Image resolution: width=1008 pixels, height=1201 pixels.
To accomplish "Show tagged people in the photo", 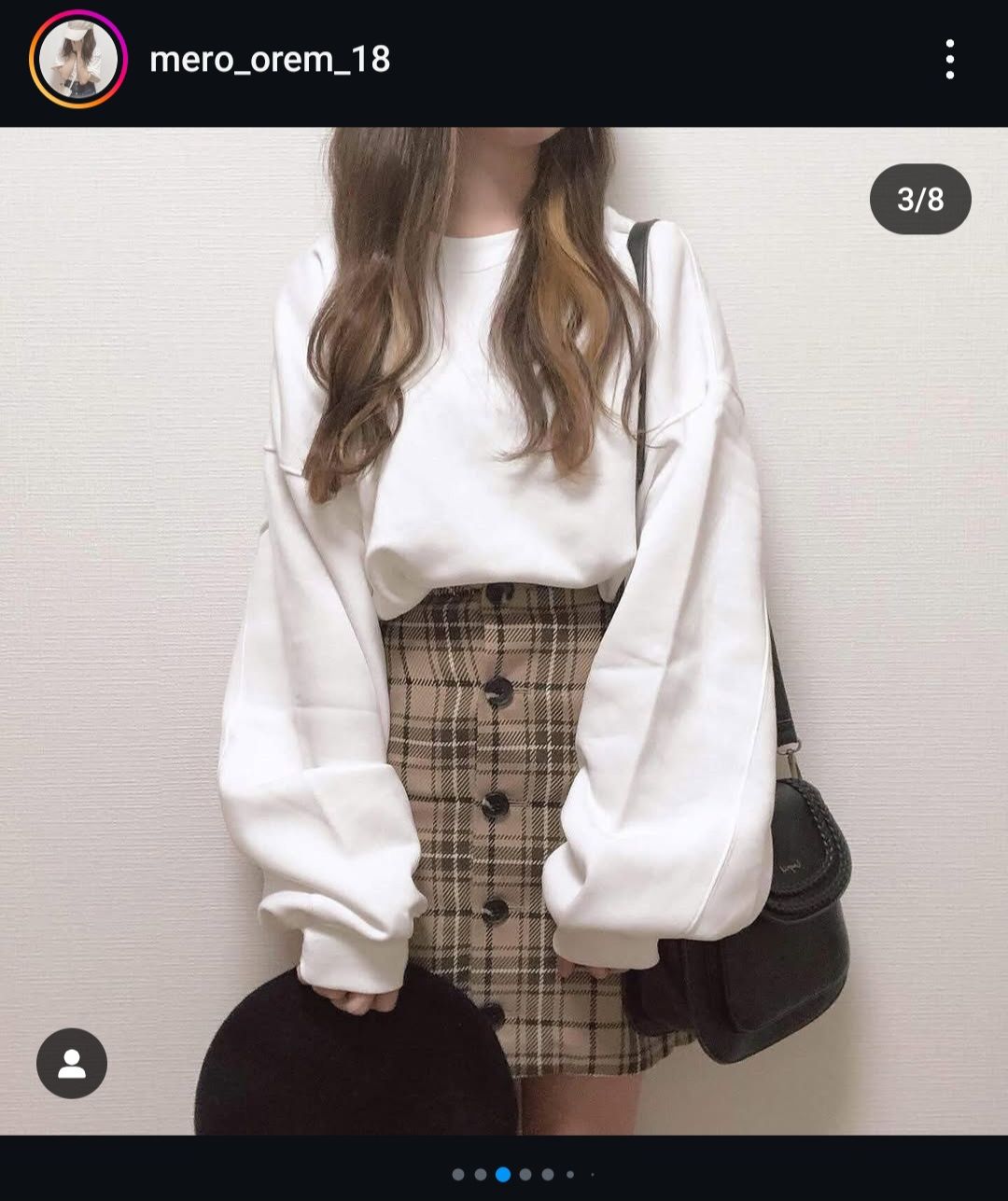I will [x=72, y=1063].
